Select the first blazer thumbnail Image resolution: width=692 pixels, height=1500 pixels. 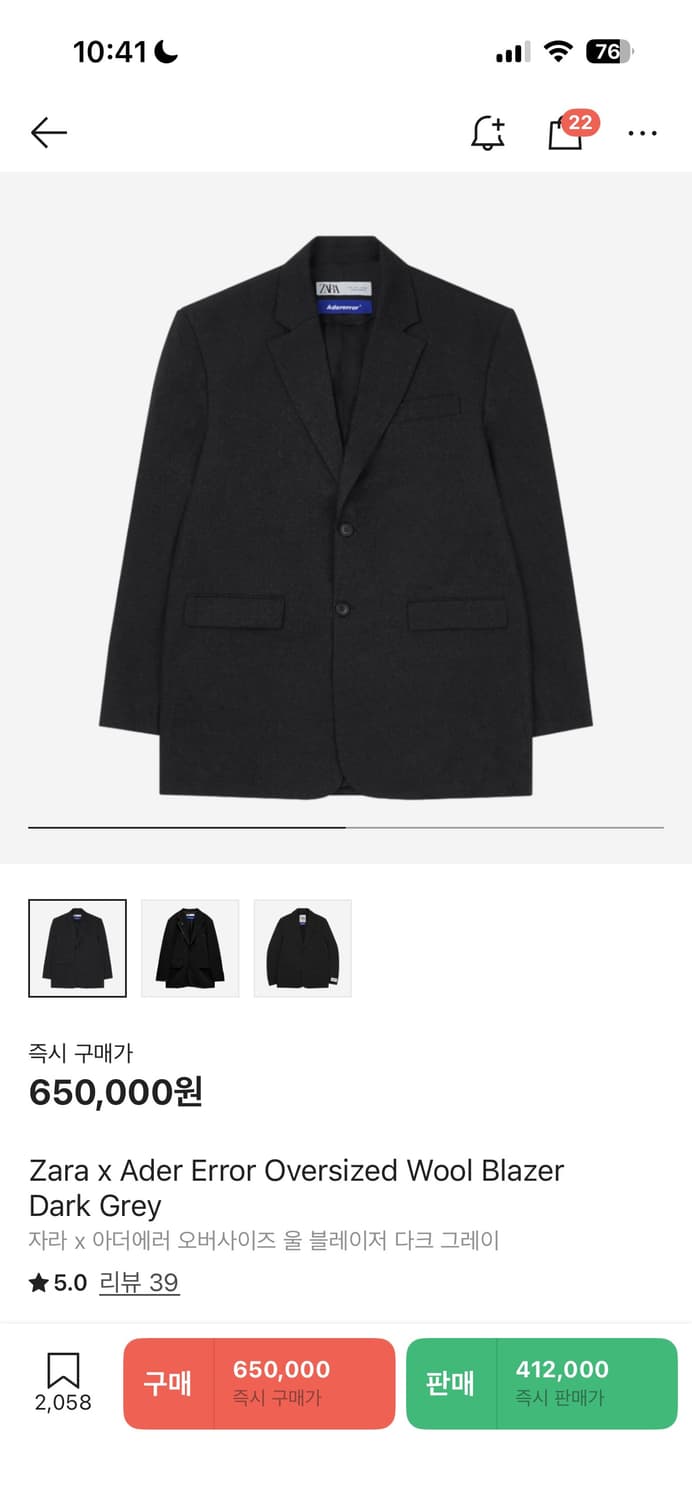[78, 948]
